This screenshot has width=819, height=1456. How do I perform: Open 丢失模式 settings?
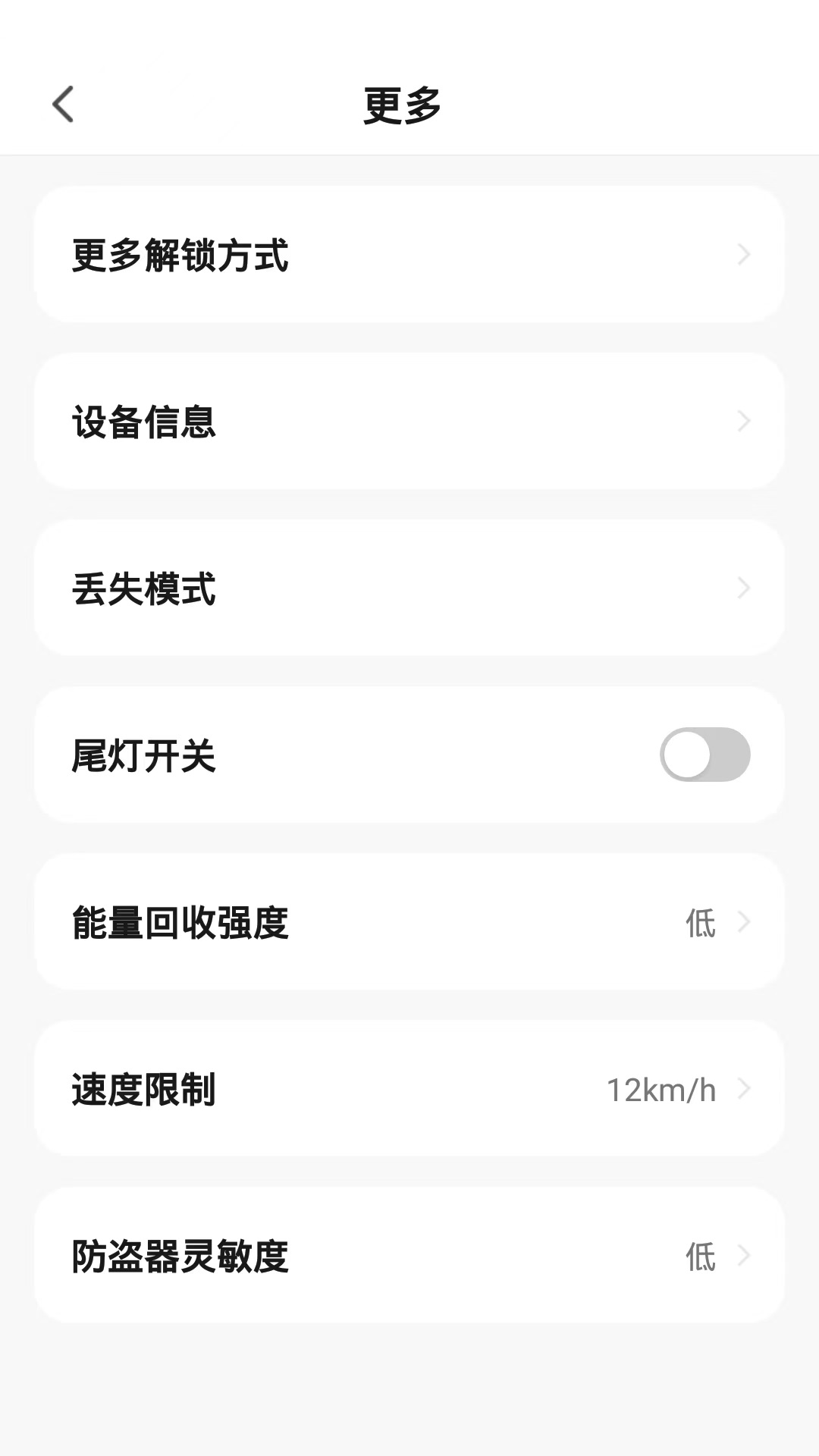click(x=409, y=588)
